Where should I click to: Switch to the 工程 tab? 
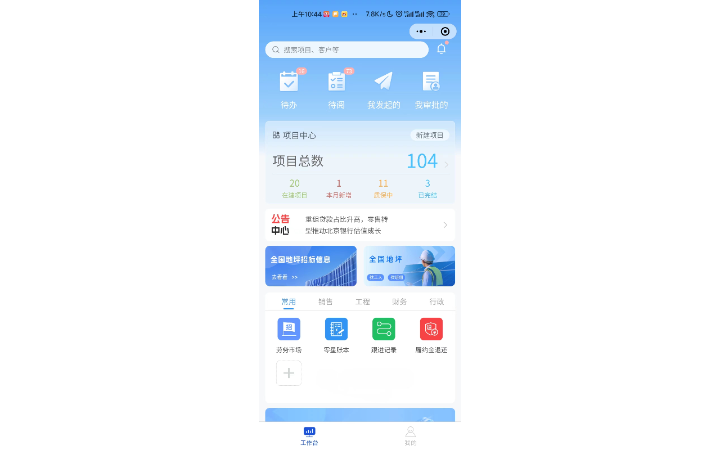pyautogui.click(x=362, y=301)
